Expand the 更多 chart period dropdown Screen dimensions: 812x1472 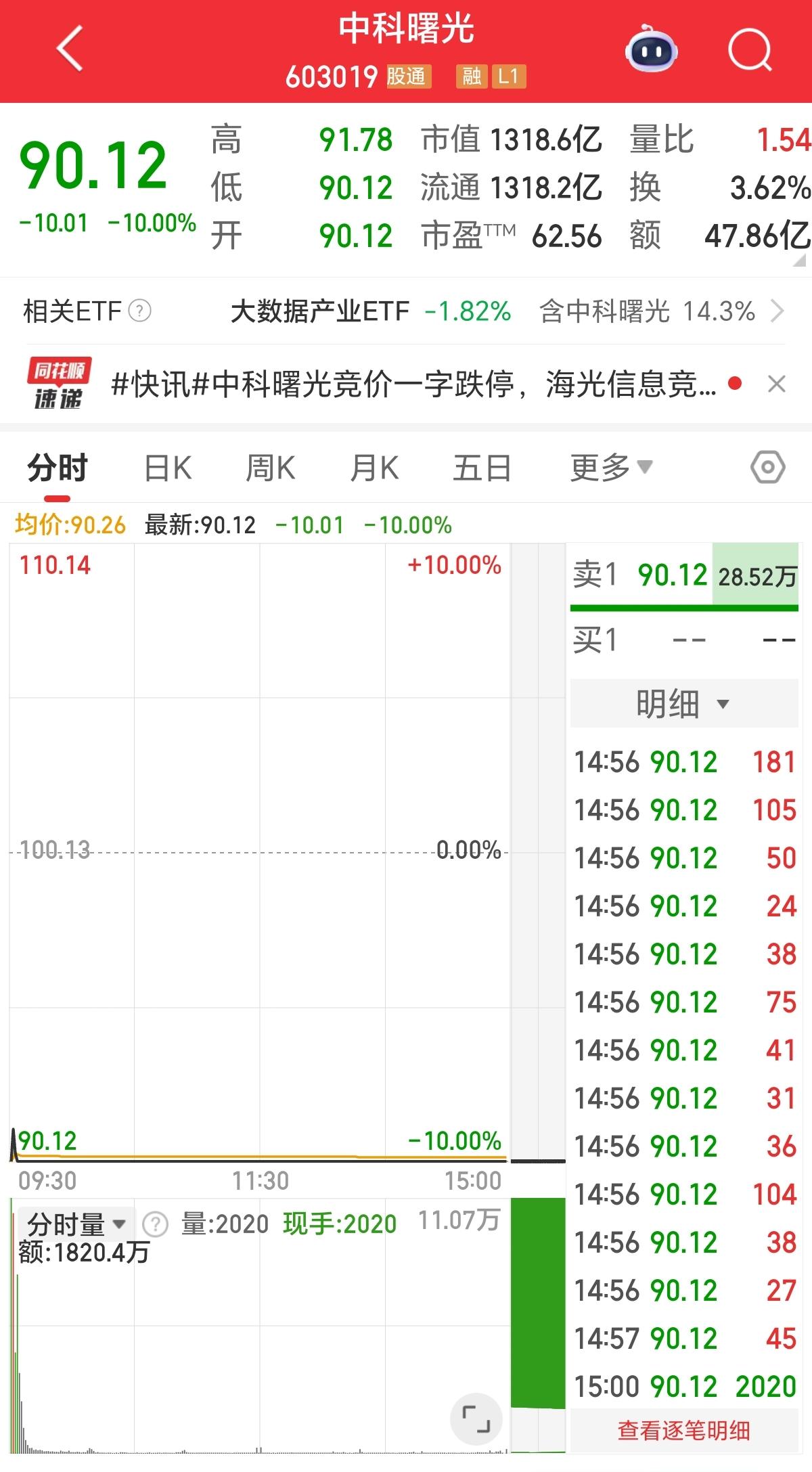610,468
